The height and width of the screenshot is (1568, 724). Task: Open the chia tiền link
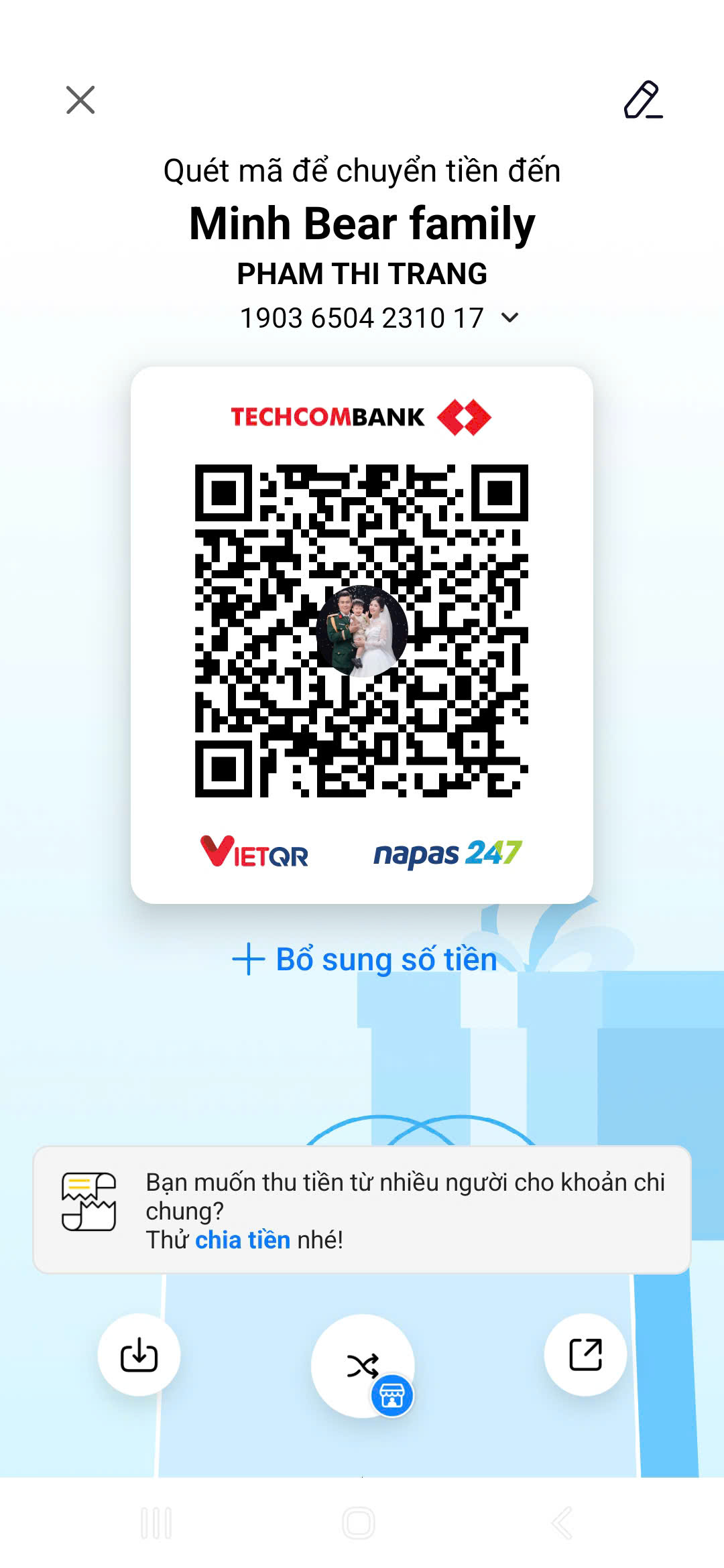tap(243, 1240)
